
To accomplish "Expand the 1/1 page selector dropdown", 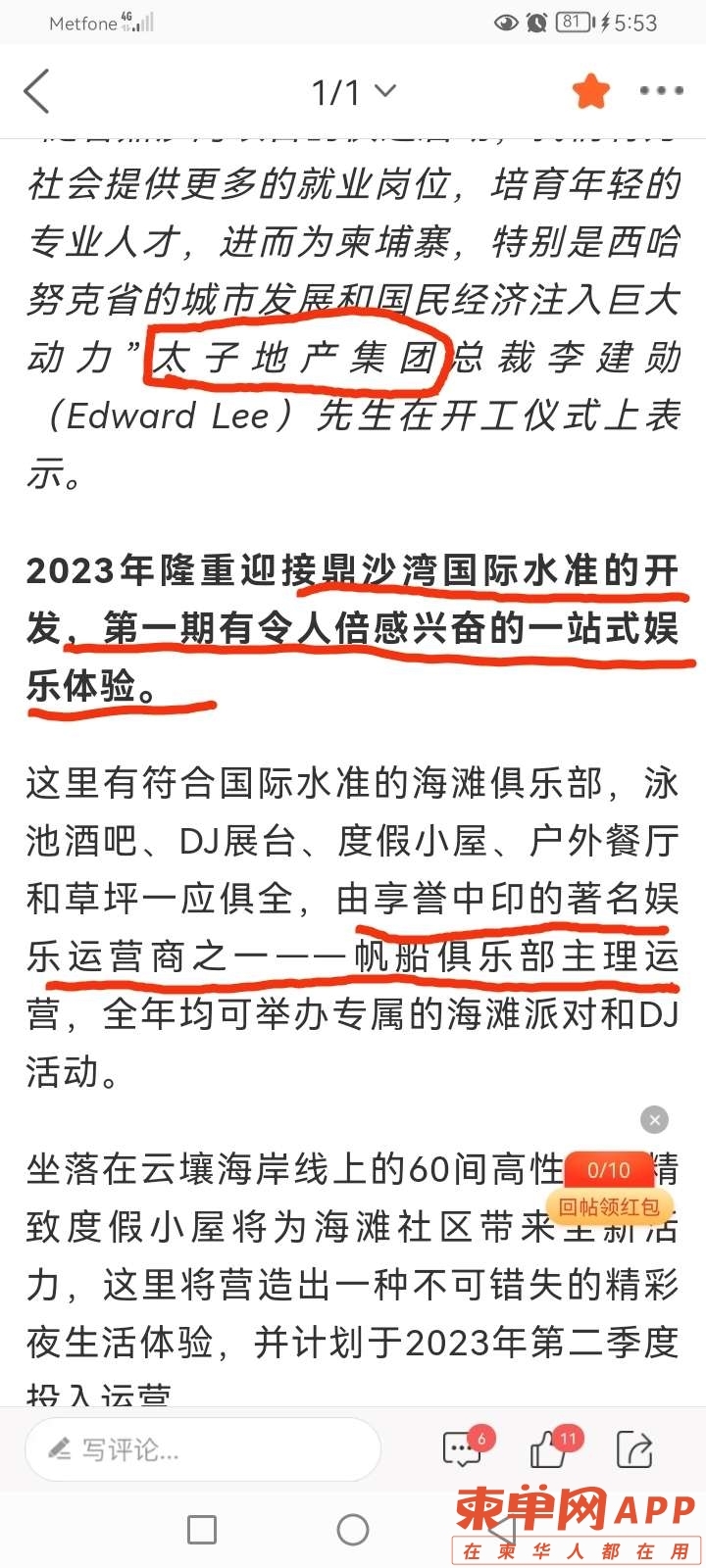I will [353, 92].
